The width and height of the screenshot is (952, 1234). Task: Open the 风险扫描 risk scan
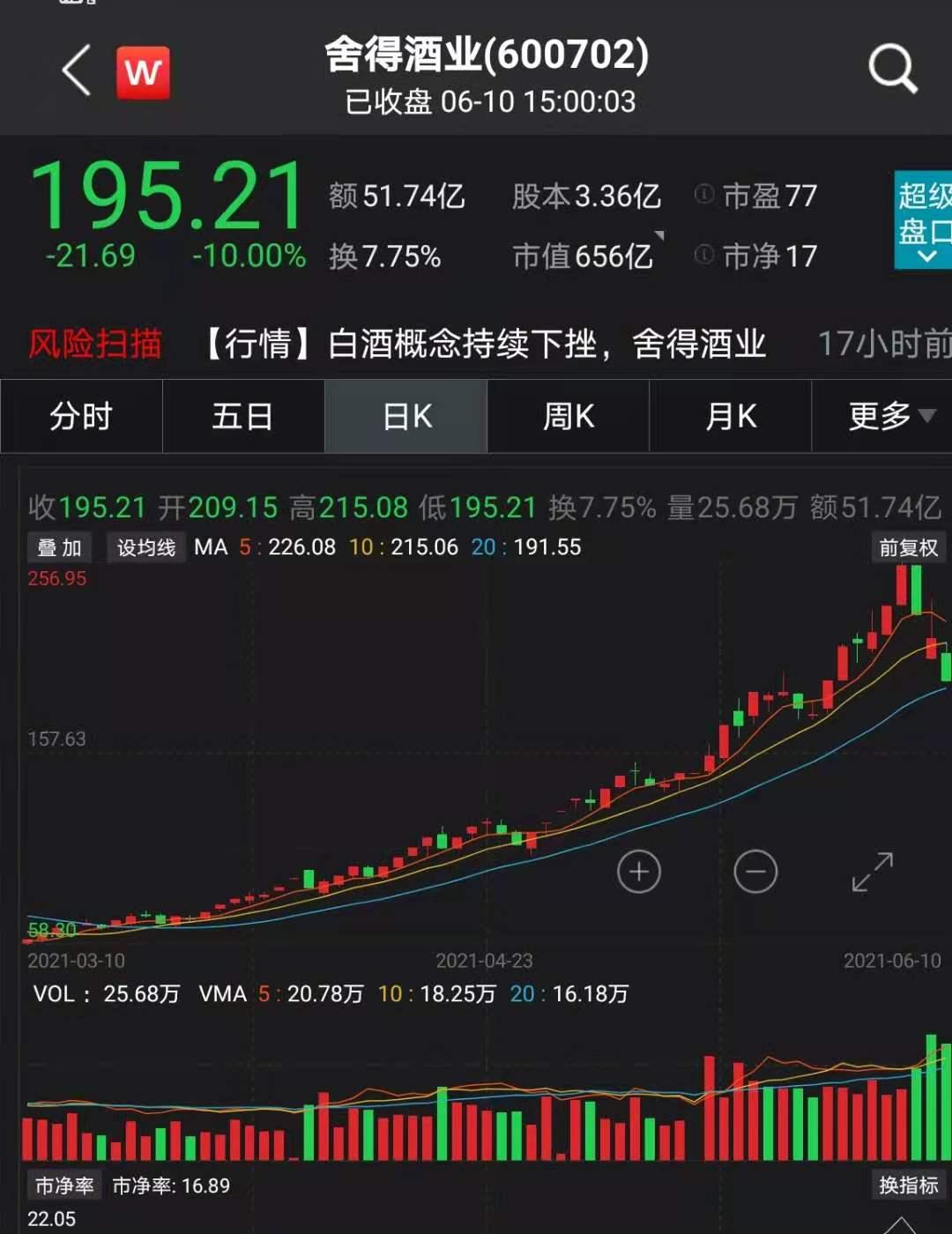click(95, 344)
